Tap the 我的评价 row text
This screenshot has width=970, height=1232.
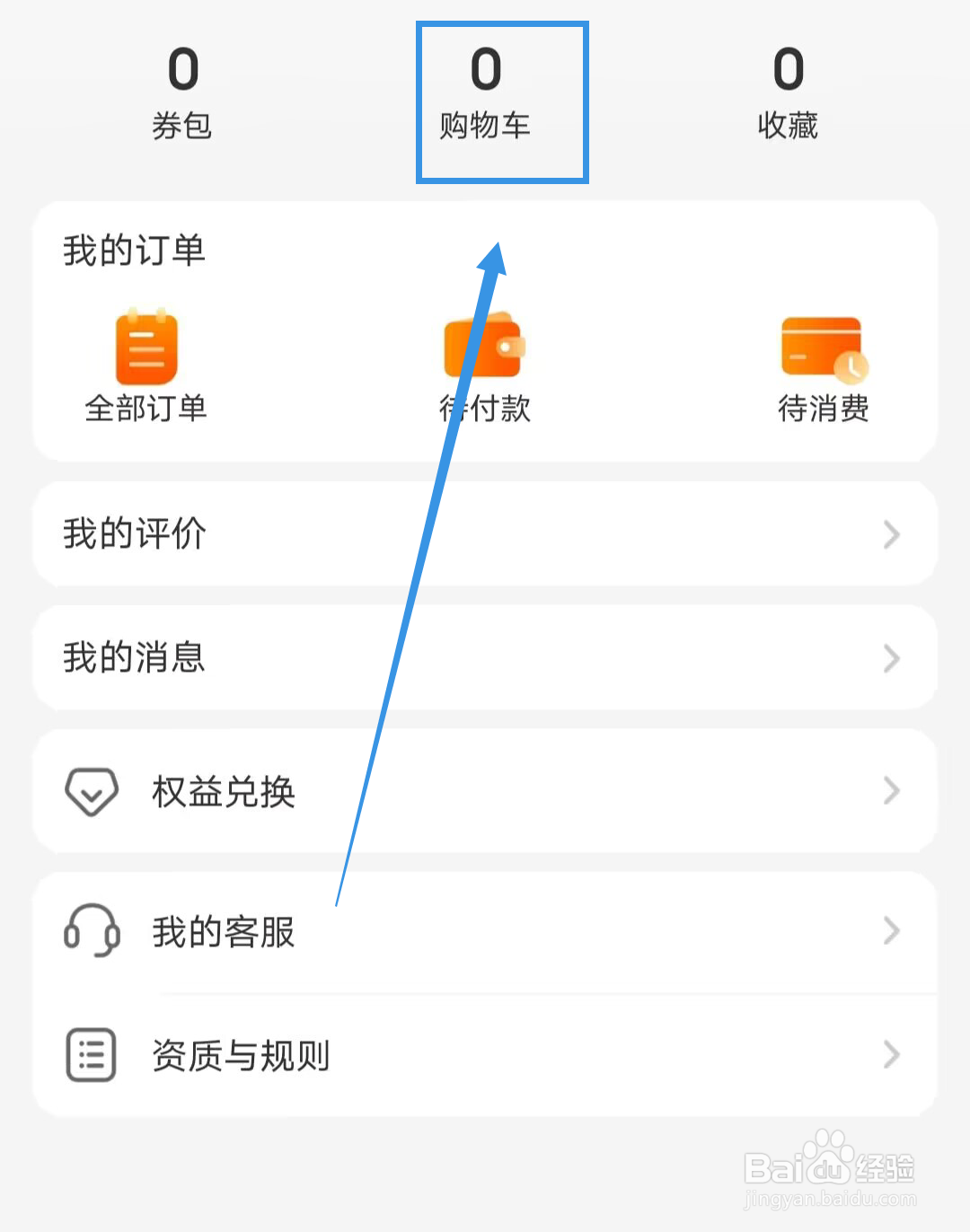(133, 533)
